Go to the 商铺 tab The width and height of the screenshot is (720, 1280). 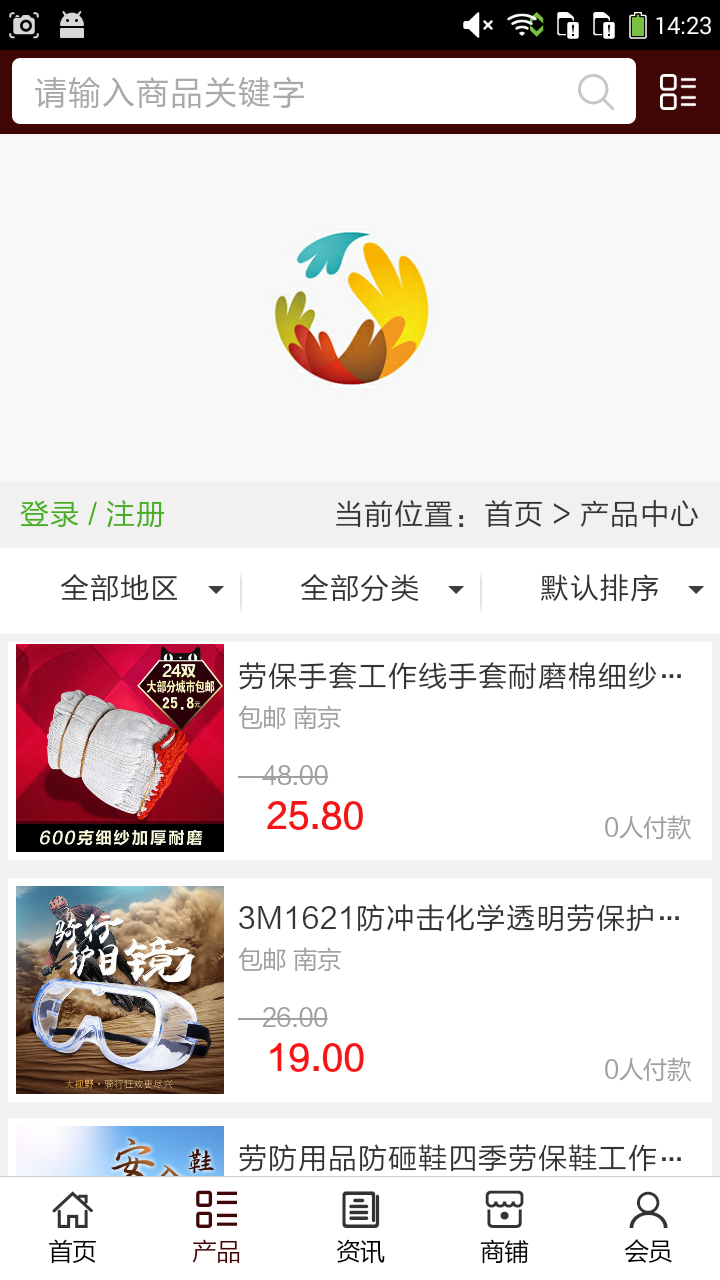504,1227
